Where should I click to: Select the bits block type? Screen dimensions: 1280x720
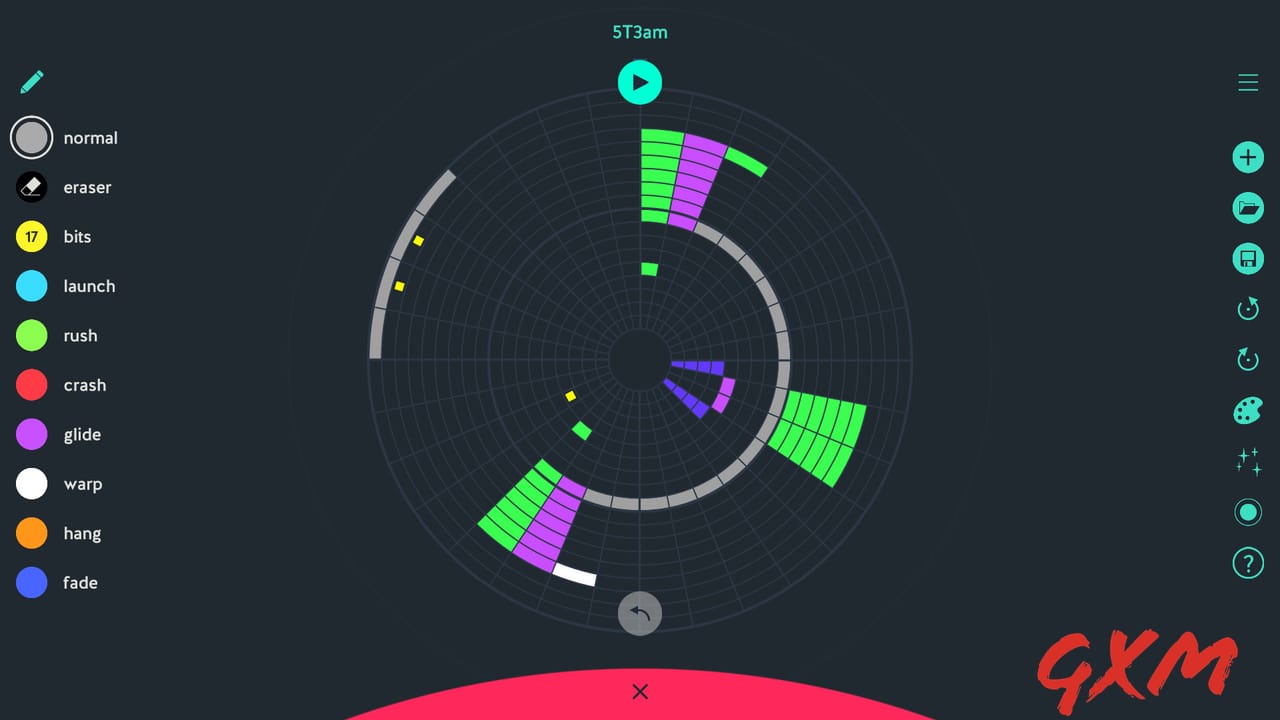point(32,237)
